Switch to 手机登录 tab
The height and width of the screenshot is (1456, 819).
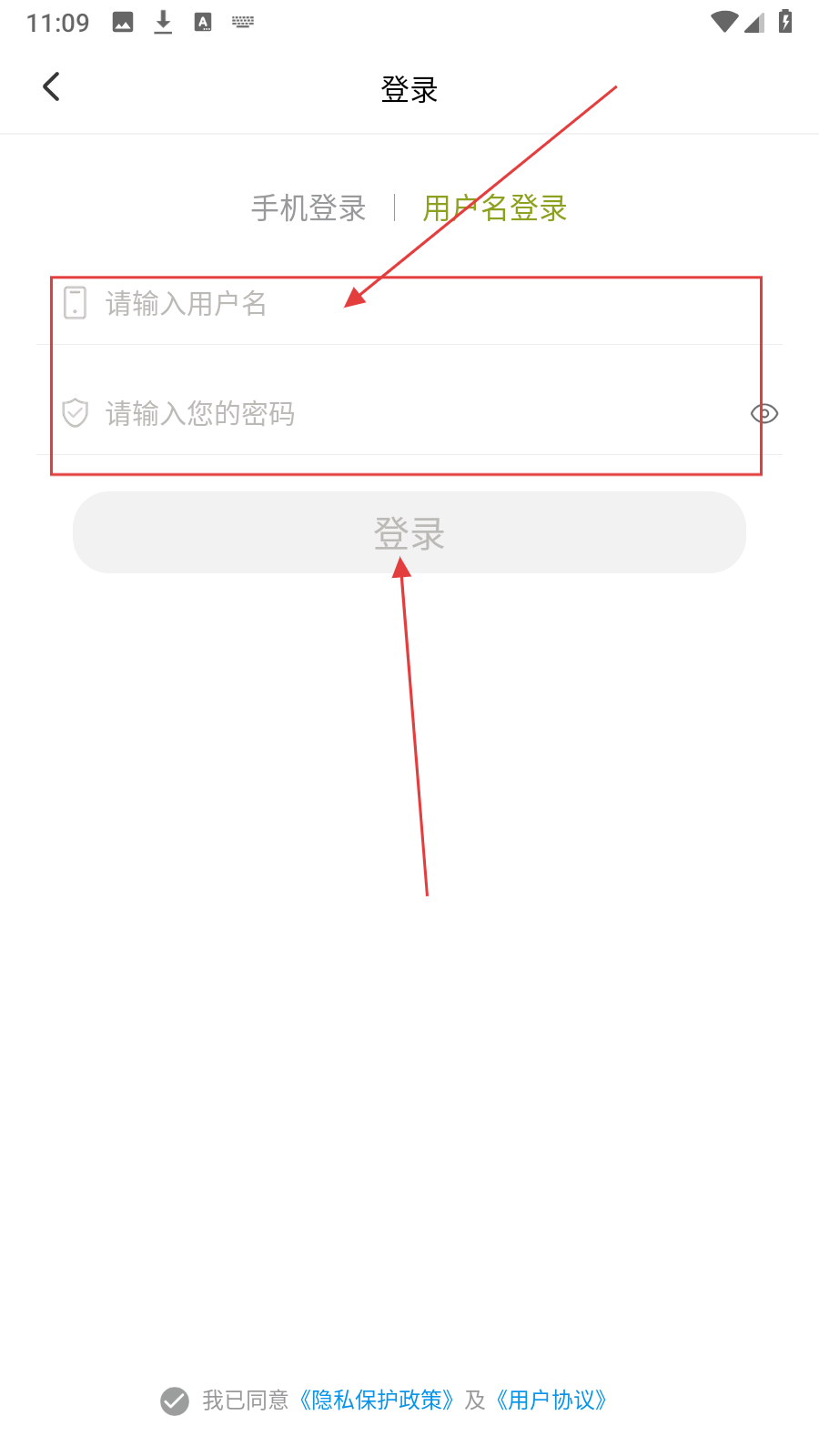pos(308,208)
